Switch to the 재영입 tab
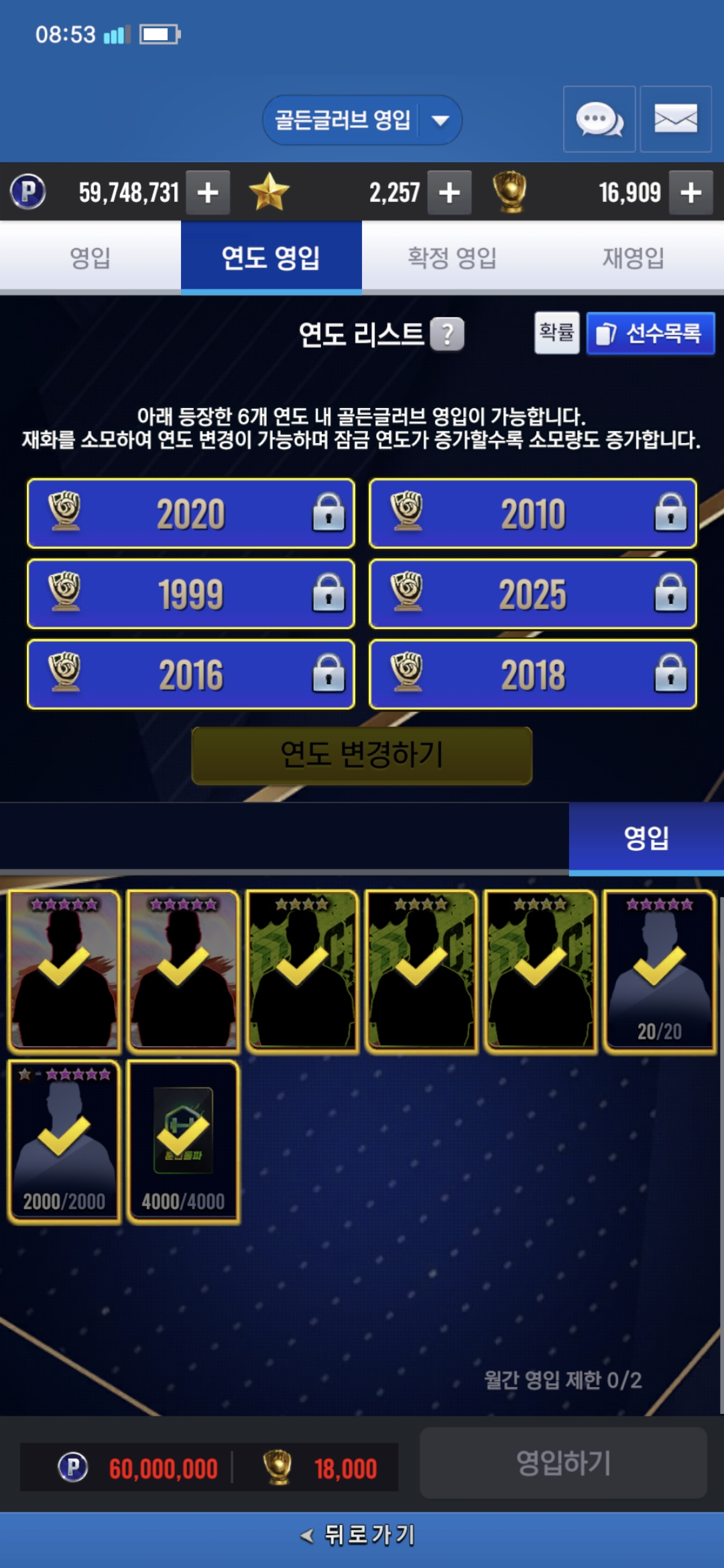The image size is (724, 1568). pyautogui.click(x=633, y=257)
